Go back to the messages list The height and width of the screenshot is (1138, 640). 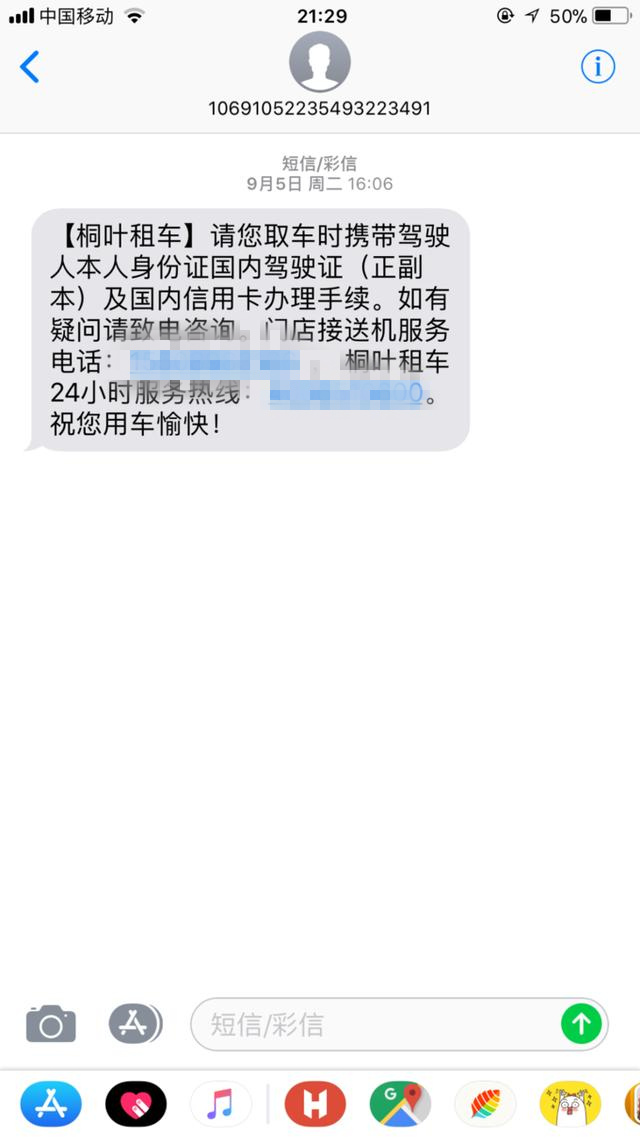tap(30, 67)
